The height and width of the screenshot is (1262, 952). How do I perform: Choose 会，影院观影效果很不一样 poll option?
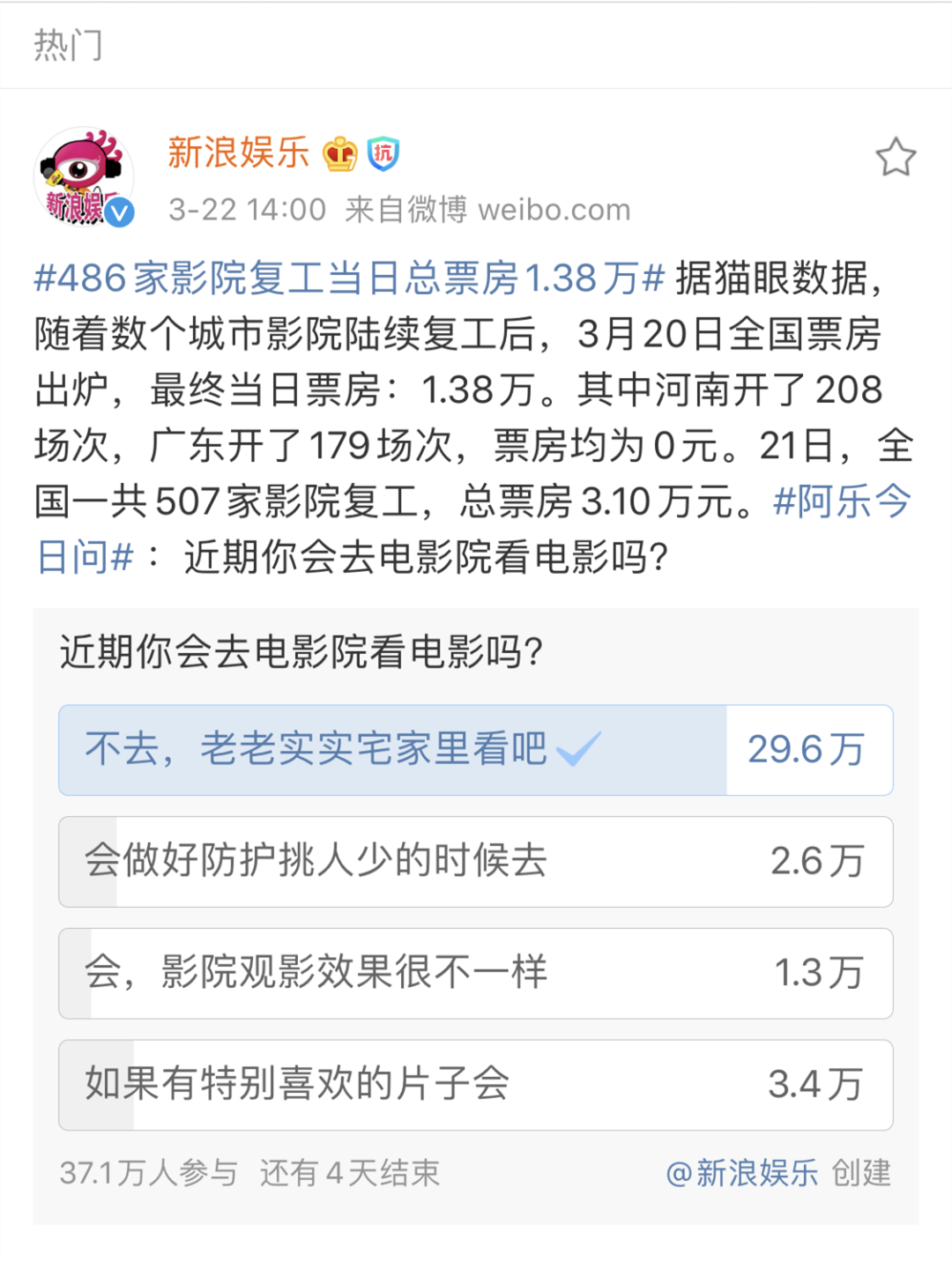click(x=475, y=973)
